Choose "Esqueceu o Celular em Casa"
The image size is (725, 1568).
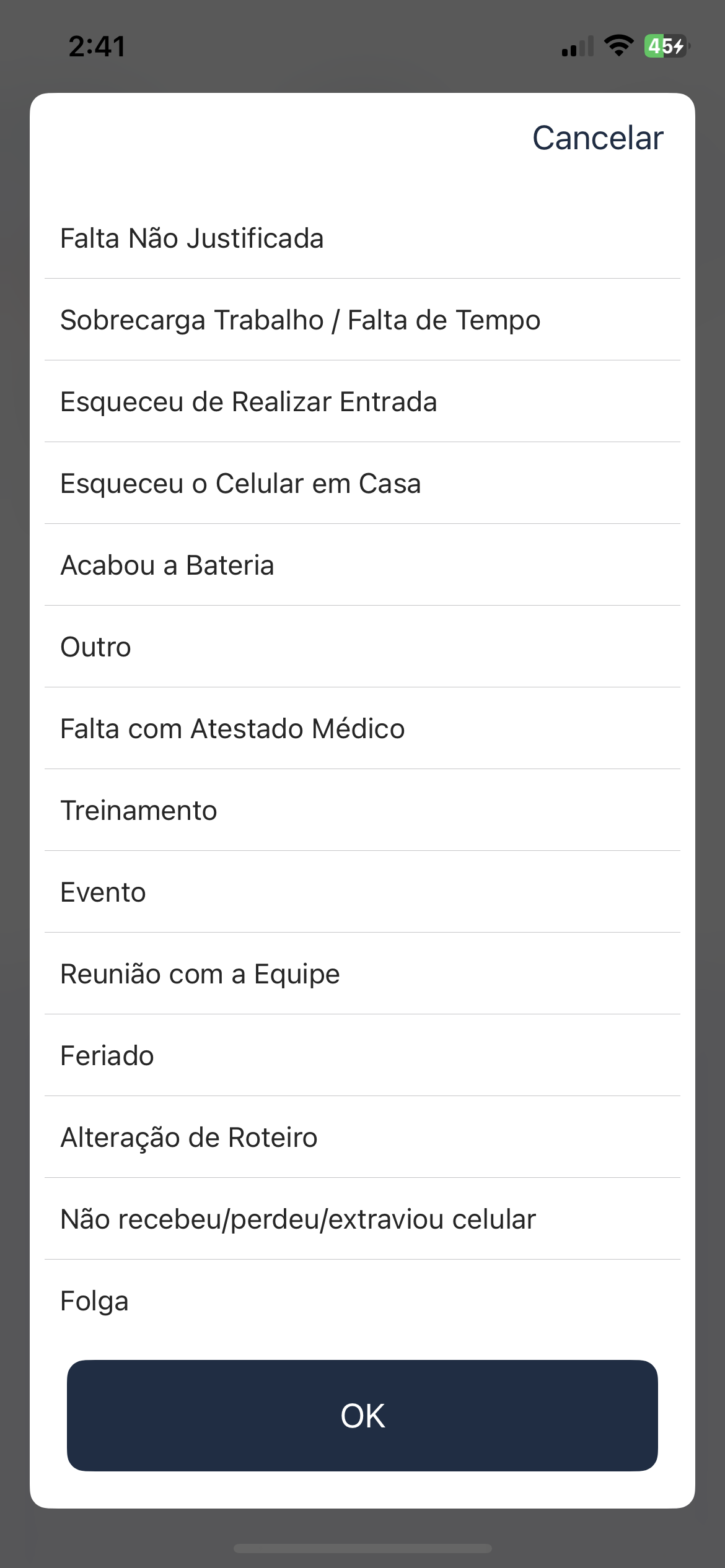click(362, 483)
